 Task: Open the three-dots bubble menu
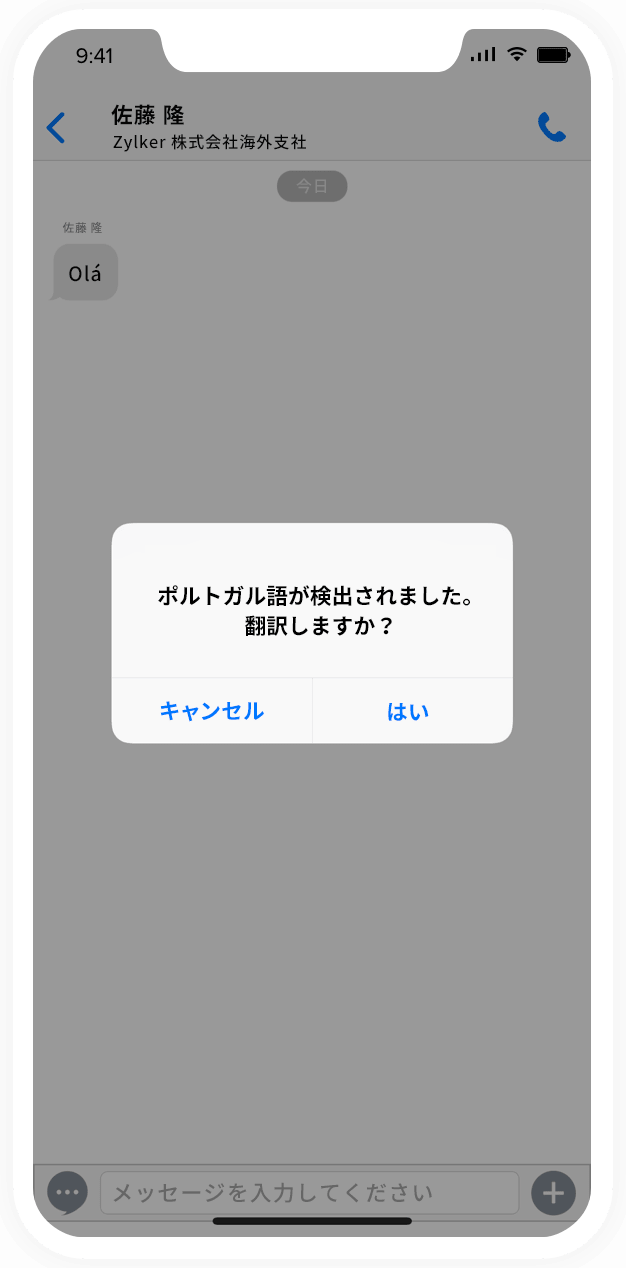67,1192
